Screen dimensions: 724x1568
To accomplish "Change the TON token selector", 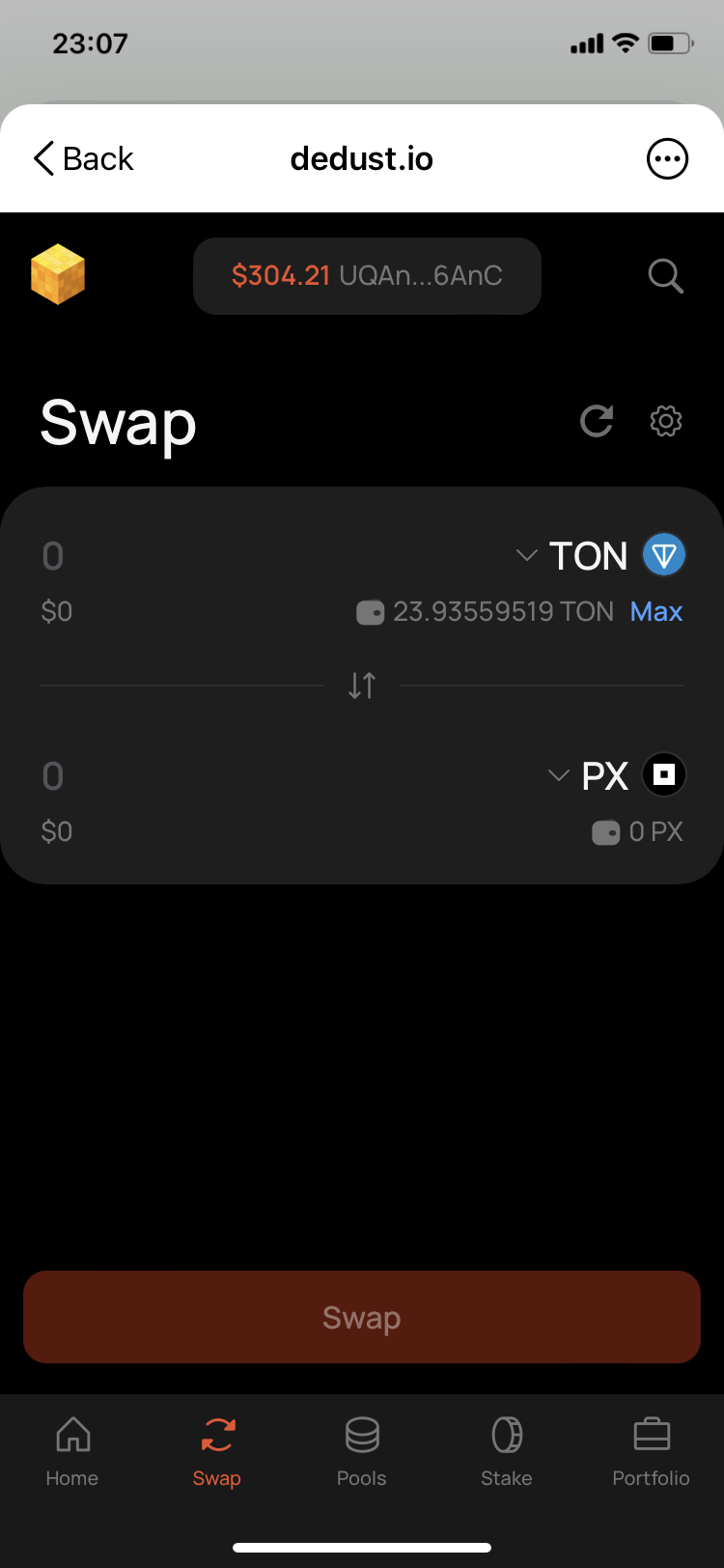I will point(600,556).
